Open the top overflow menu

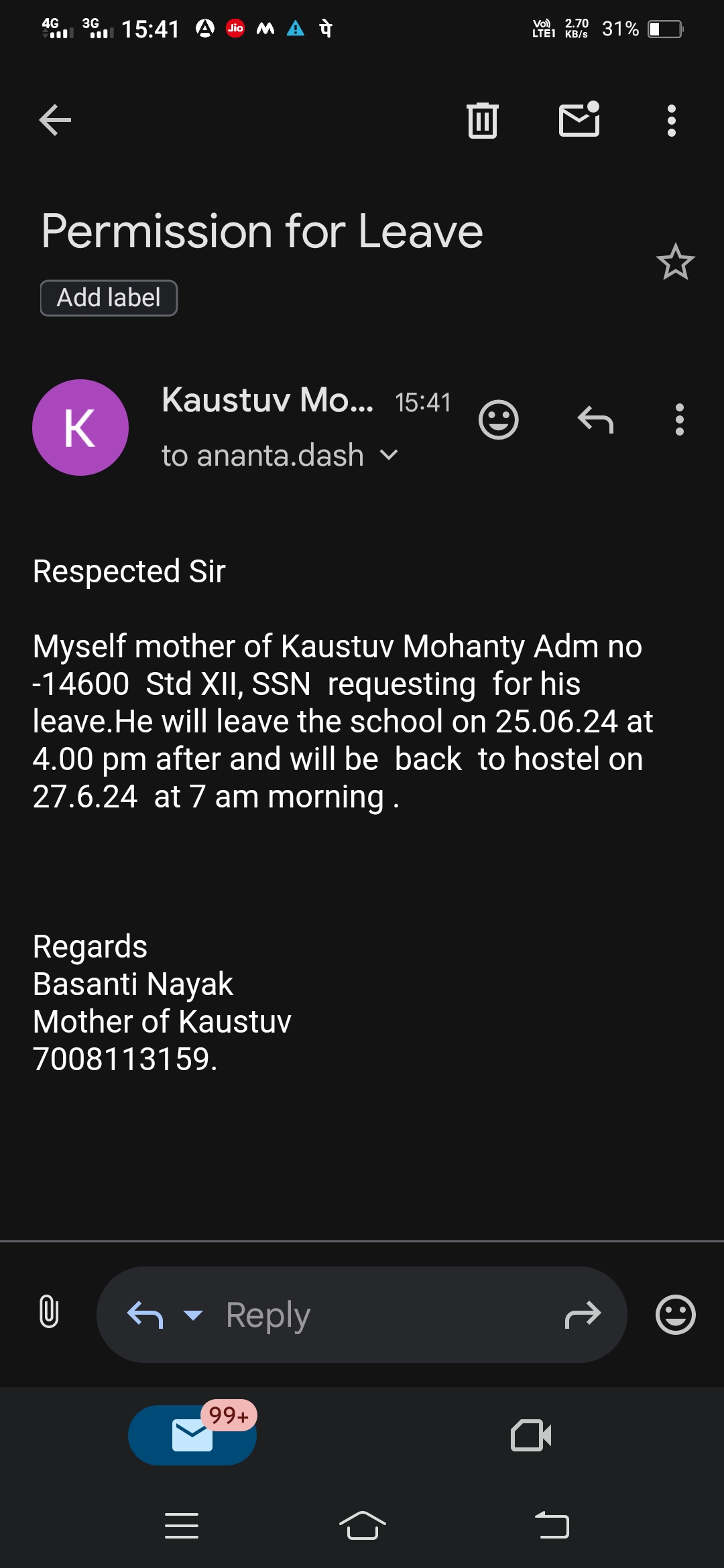[671, 121]
